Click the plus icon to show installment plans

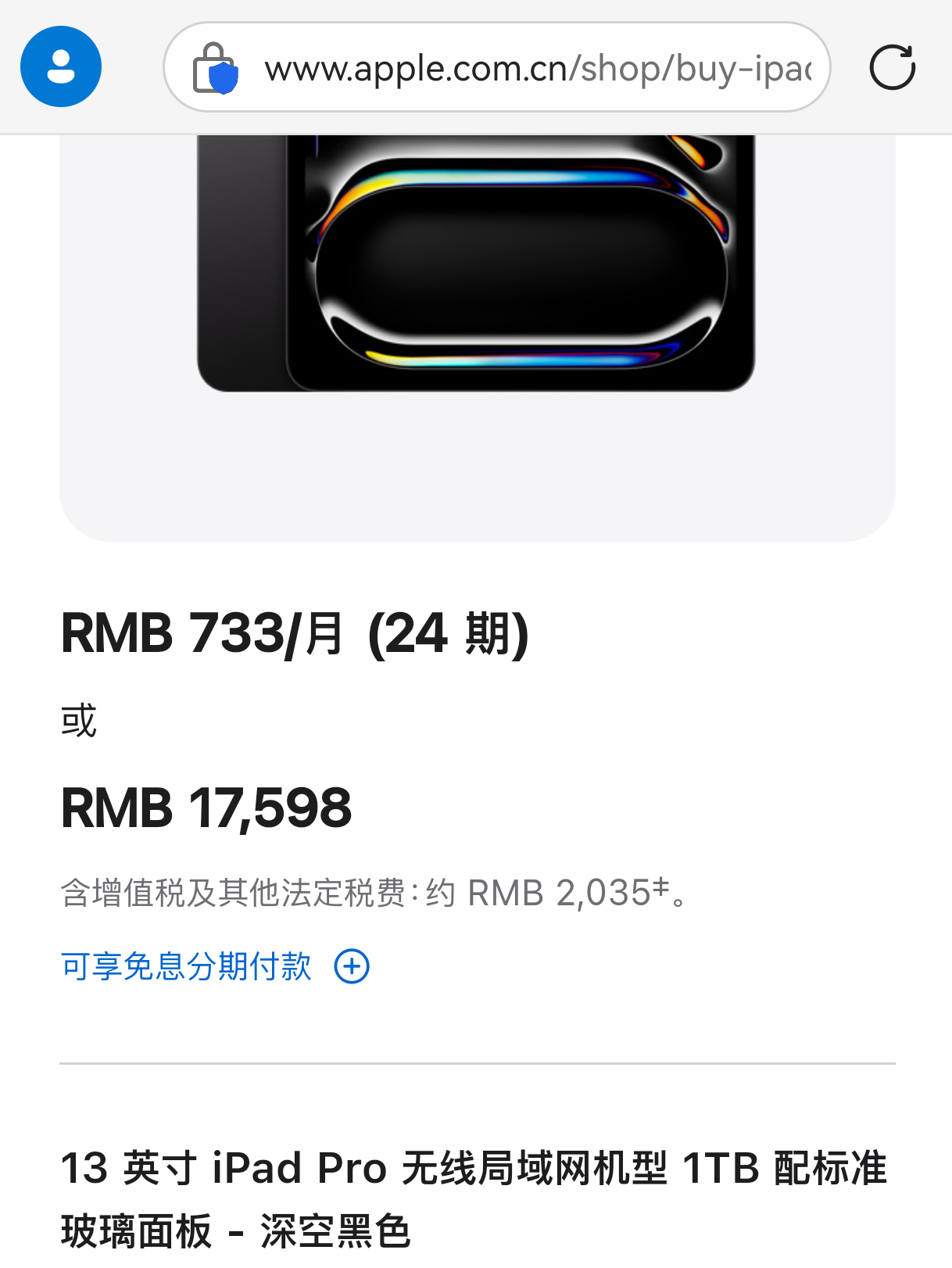[x=354, y=968]
